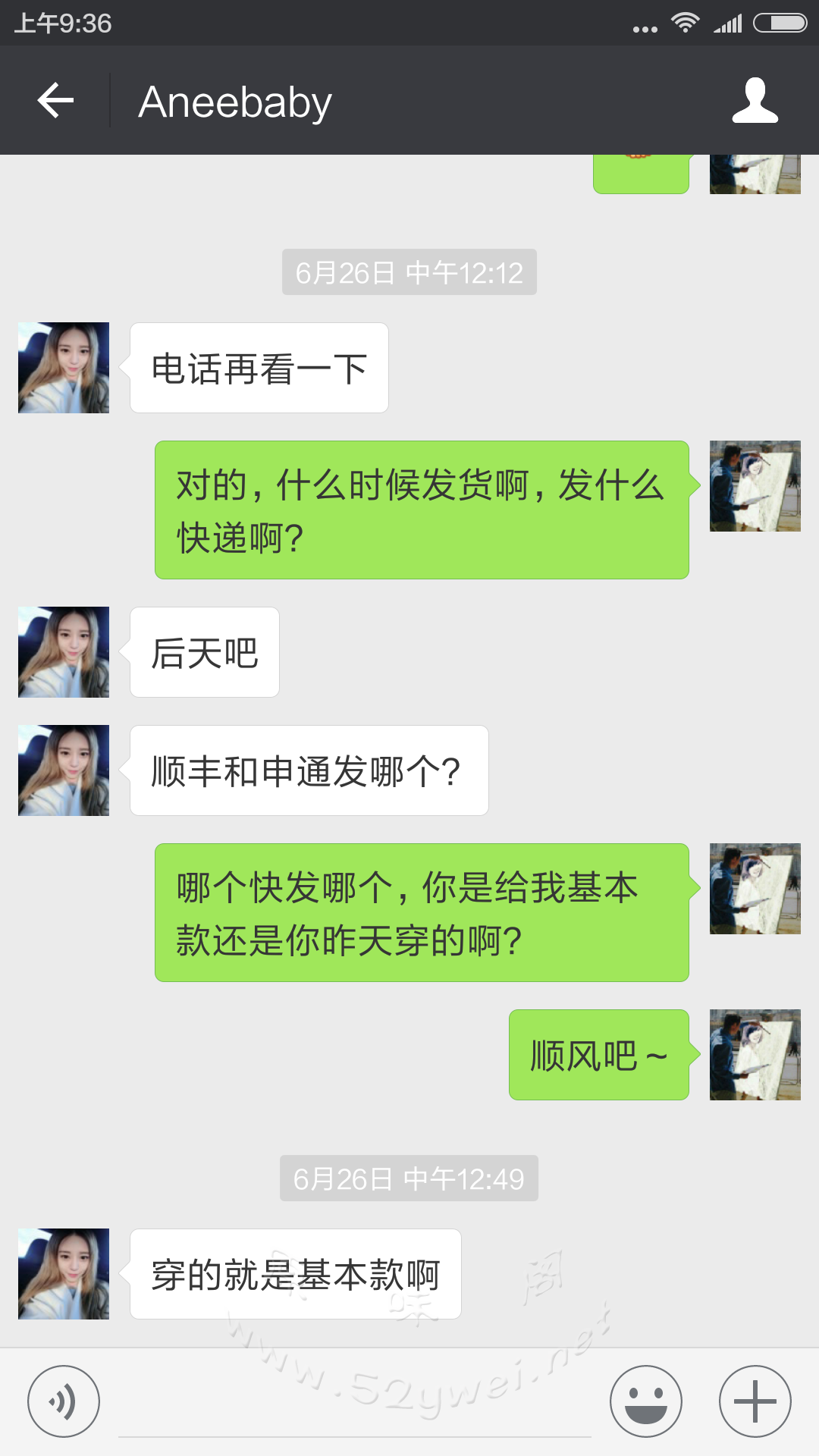Viewport: 819px width, 1456px height.
Task: View contact avatar beside 电话再看一下 message
Action: click(64, 368)
